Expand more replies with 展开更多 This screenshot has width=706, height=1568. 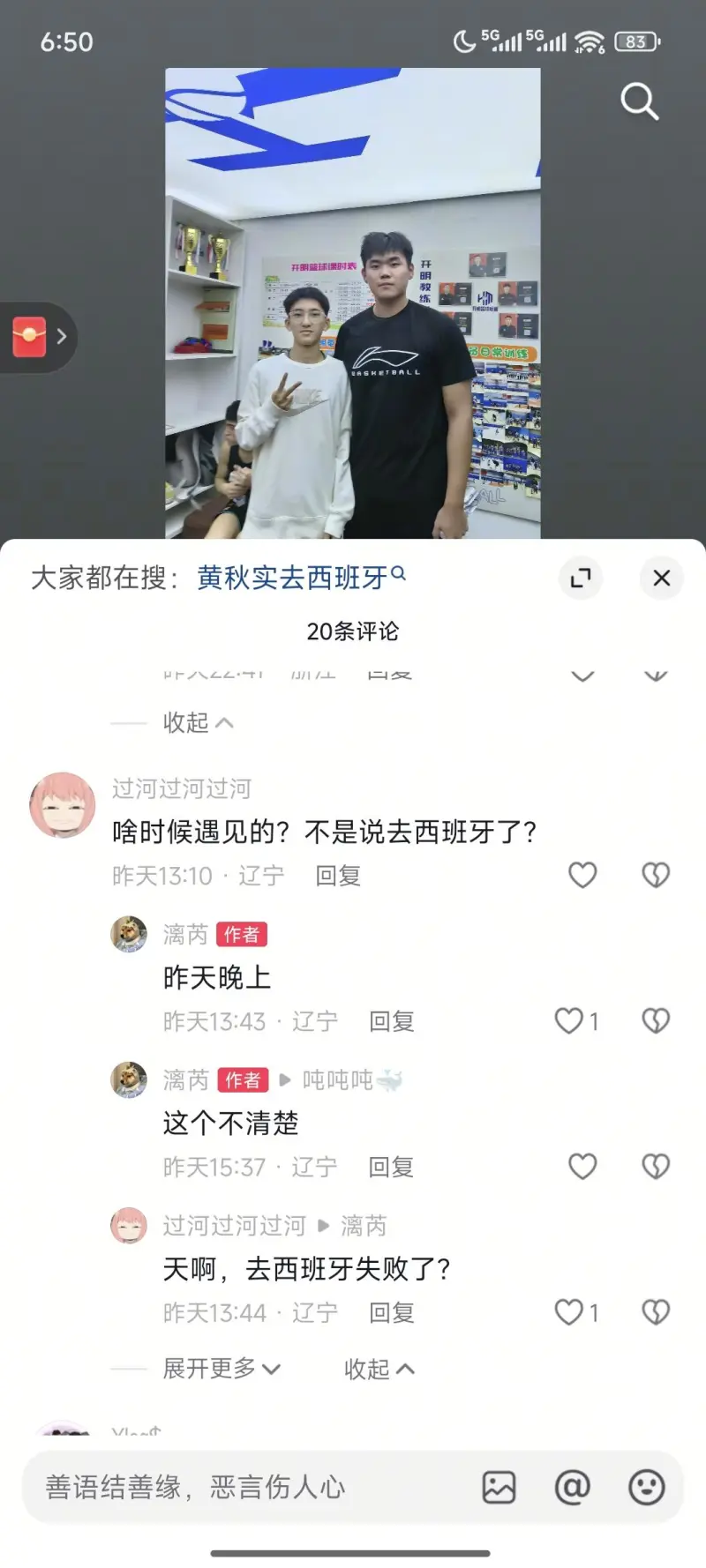click(221, 1369)
